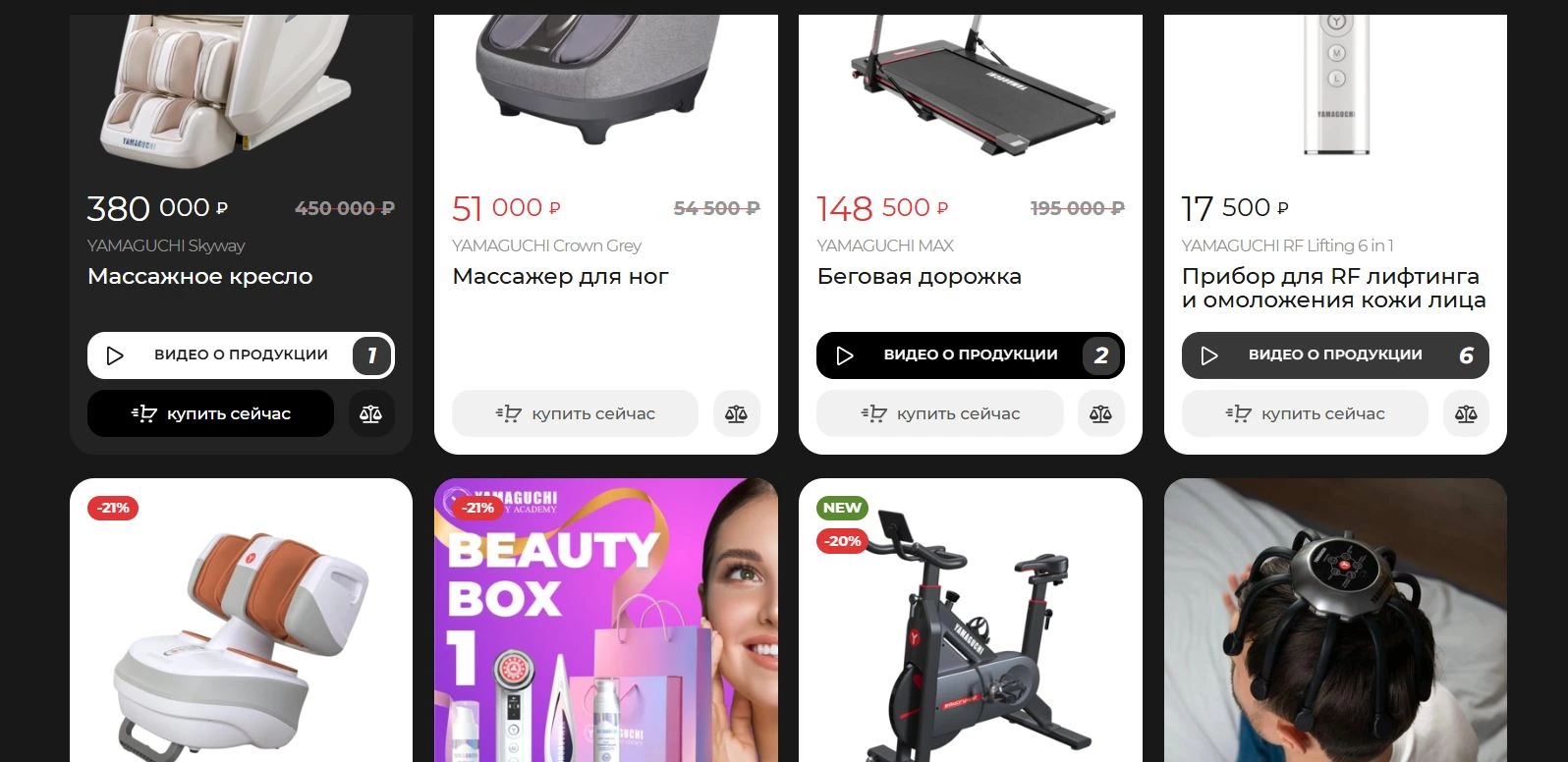Play product video for YAMAGUCHI Skyway

pos(241,355)
